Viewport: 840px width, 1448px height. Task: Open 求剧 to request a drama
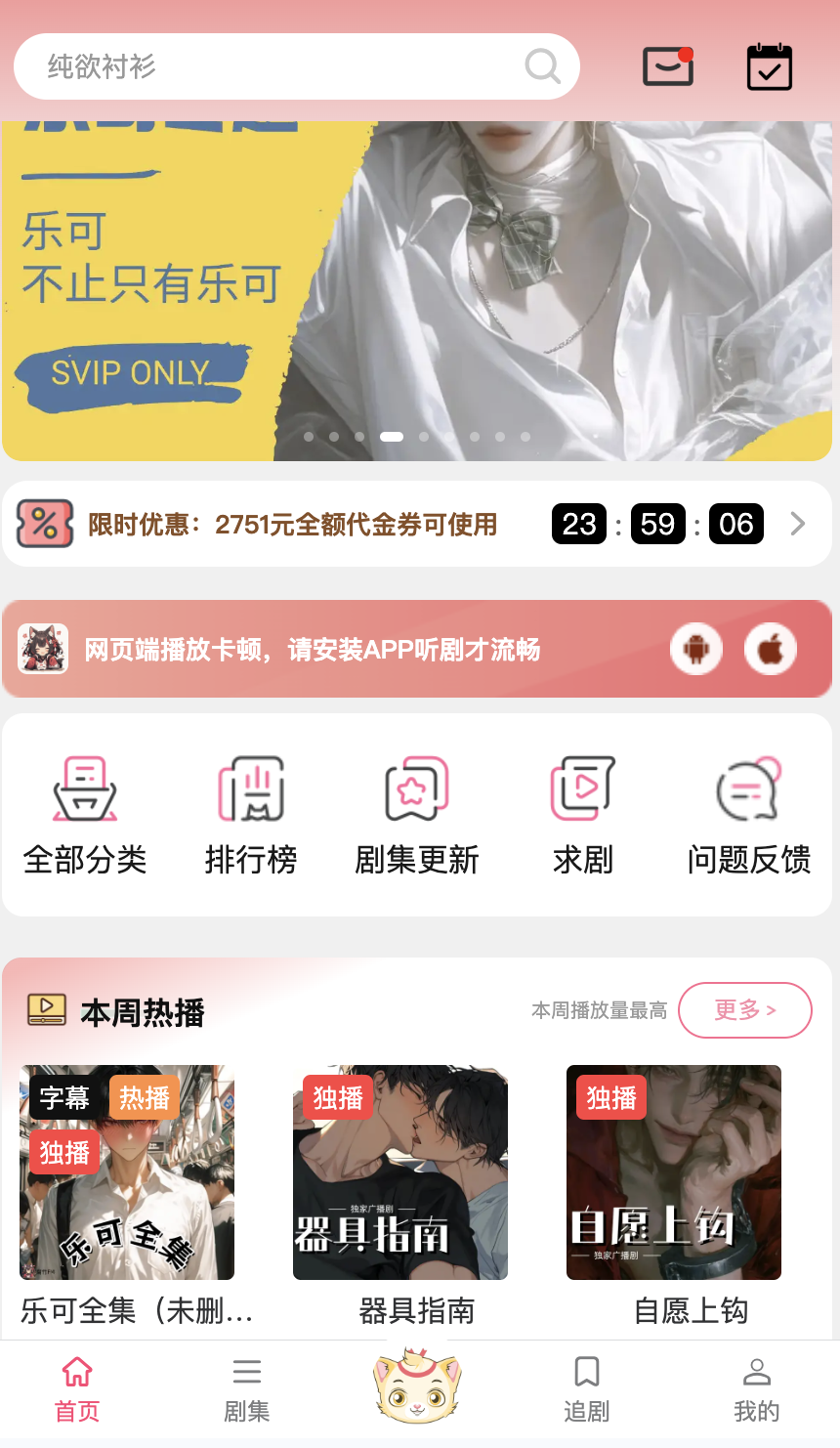583,815
